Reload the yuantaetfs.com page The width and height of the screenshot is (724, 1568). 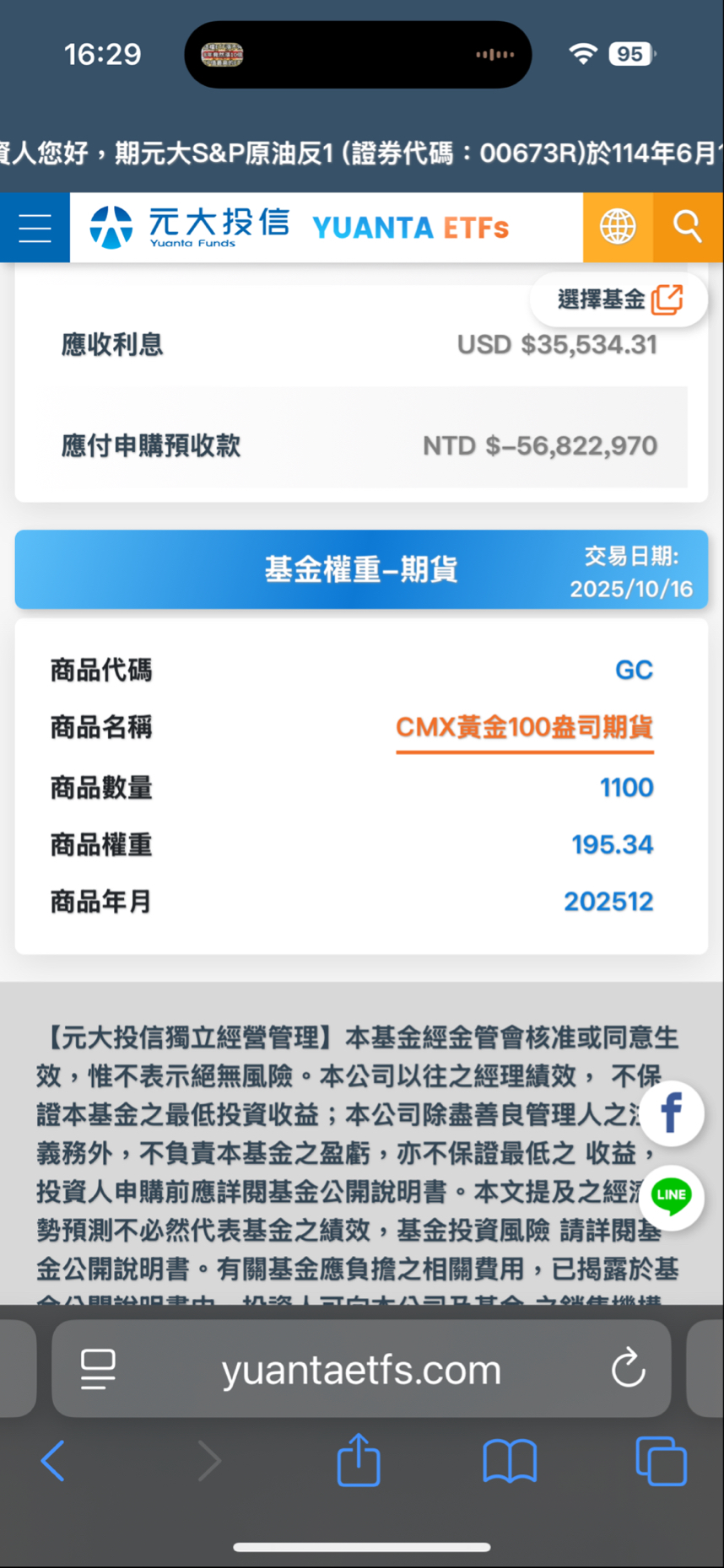point(628,1368)
